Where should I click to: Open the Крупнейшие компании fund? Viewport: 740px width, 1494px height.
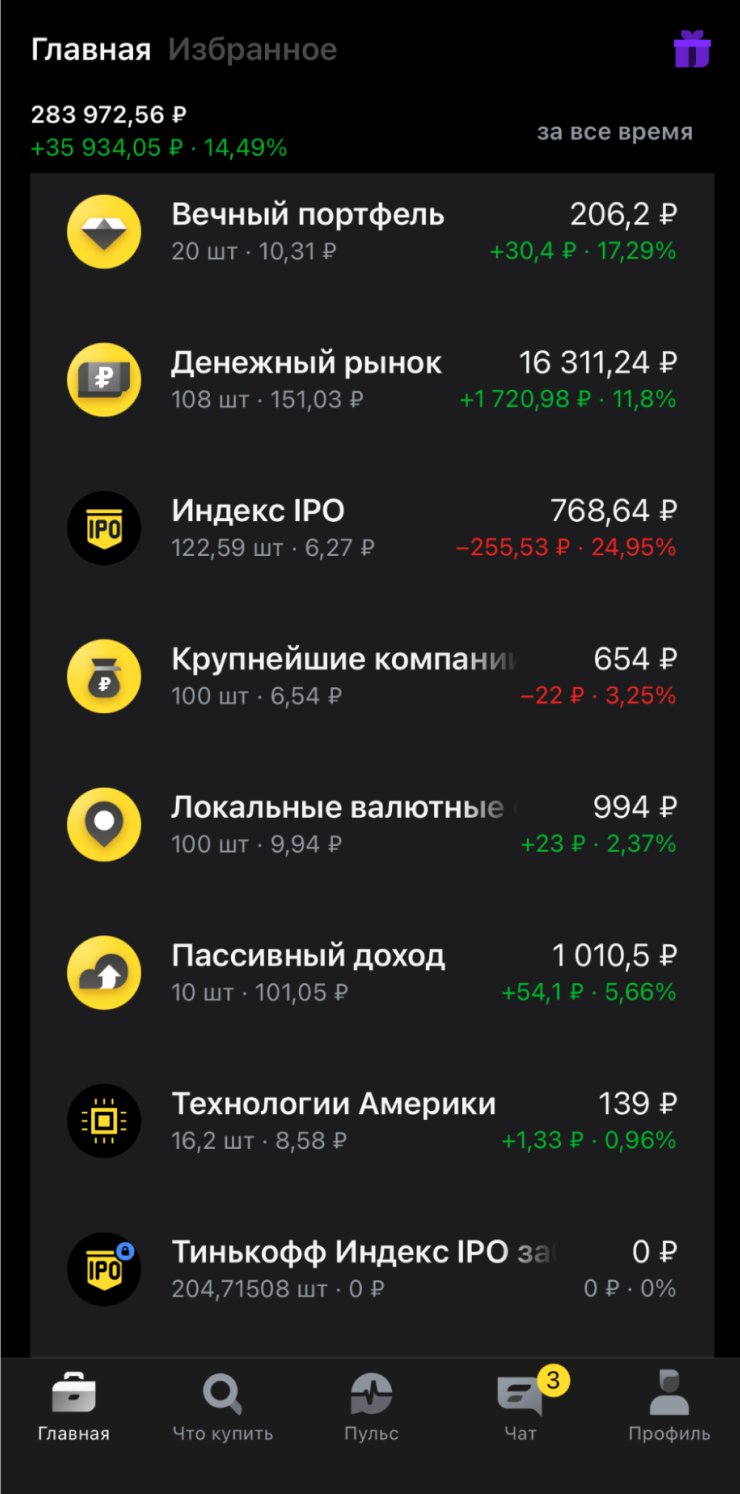[371, 675]
